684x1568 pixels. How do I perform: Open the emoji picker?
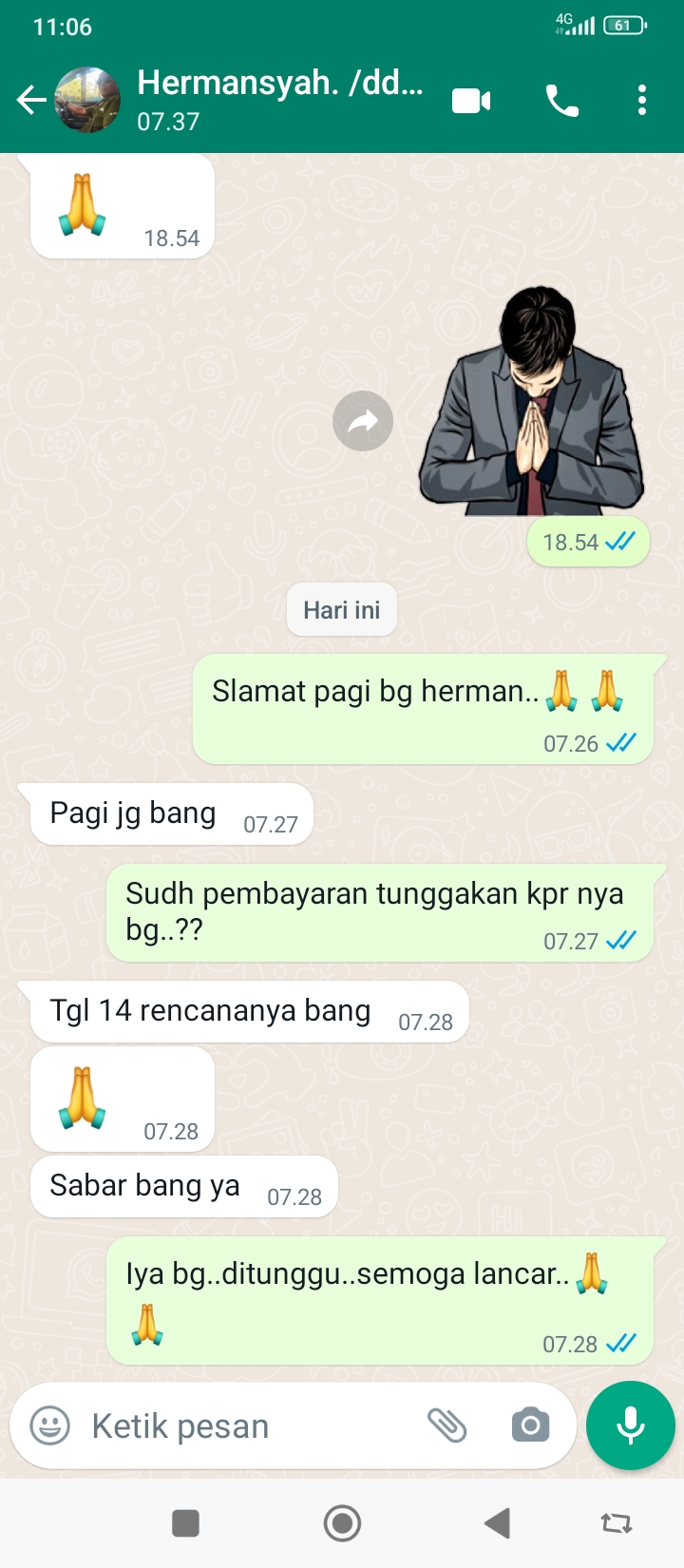click(x=50, y=1425)
